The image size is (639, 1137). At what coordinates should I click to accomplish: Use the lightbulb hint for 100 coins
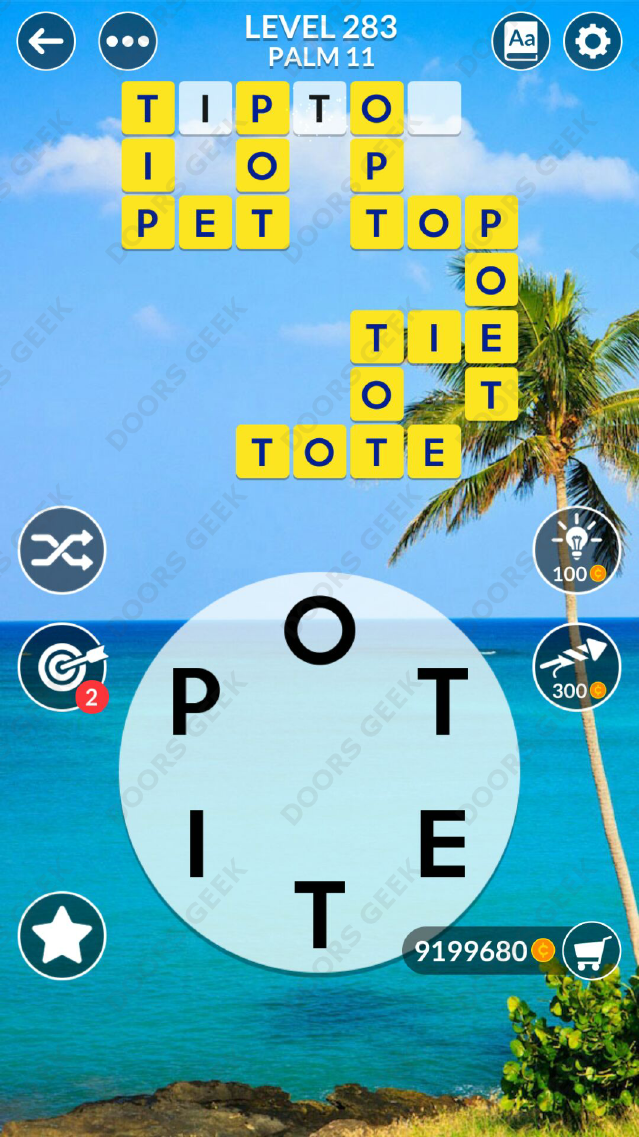[x=577, y=550]
